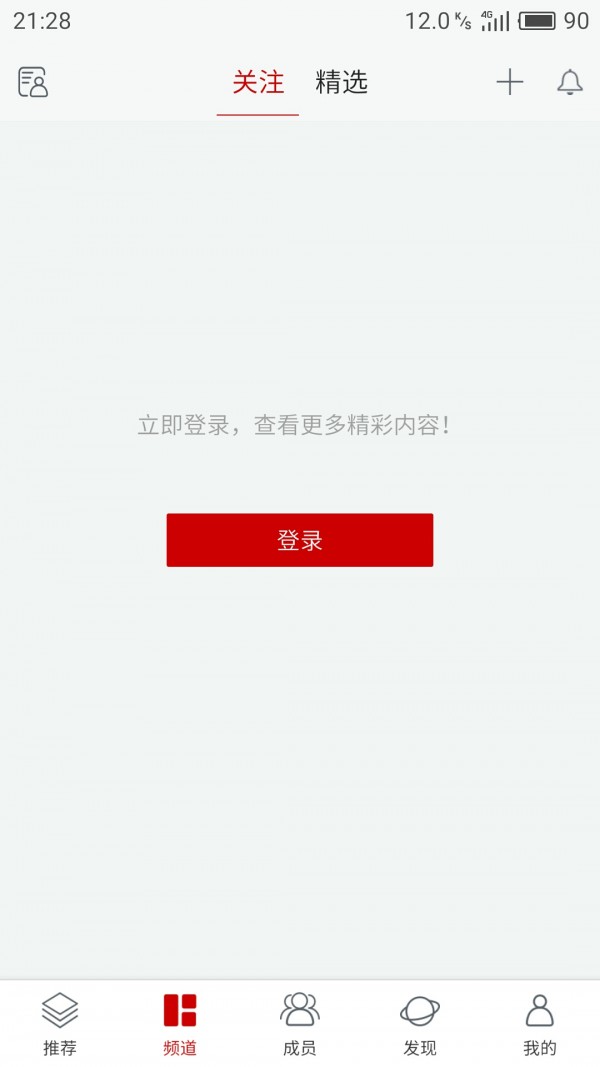Open the 成员 tab
Viewport: 600px width, 1067px height.
tap(300, 1024)
